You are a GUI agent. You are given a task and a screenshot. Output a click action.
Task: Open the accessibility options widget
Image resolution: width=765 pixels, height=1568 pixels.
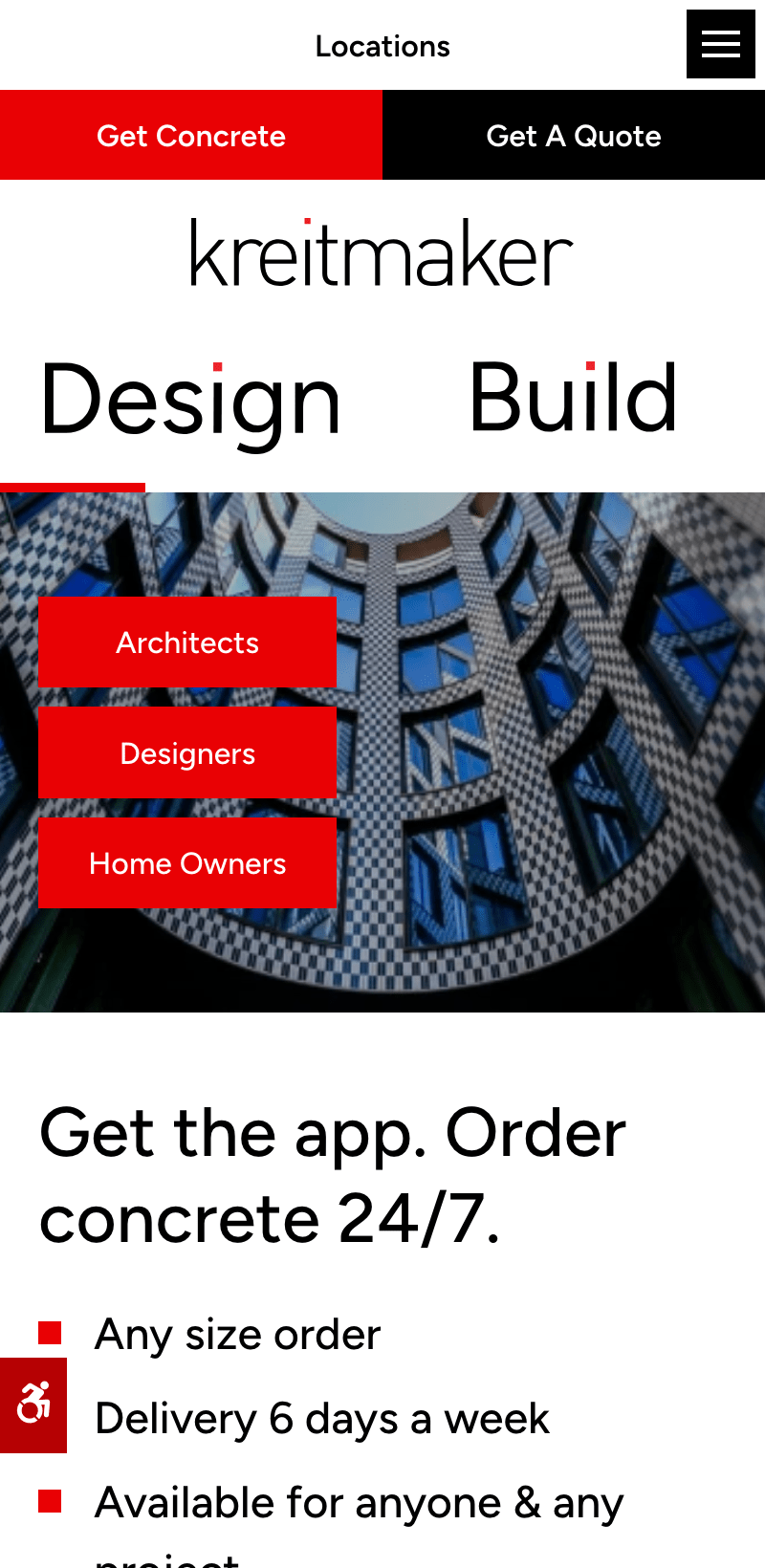33,1405
